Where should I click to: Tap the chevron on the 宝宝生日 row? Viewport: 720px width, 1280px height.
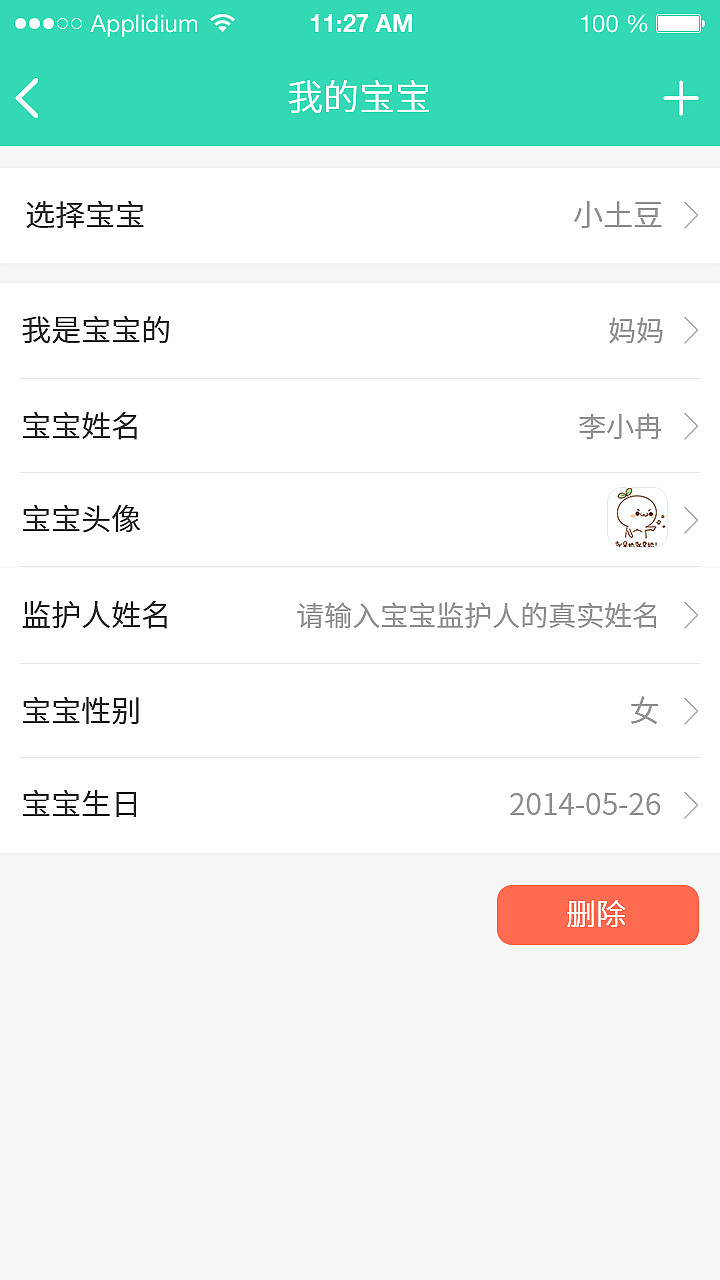pyautogui.click(x=692, y=804)
